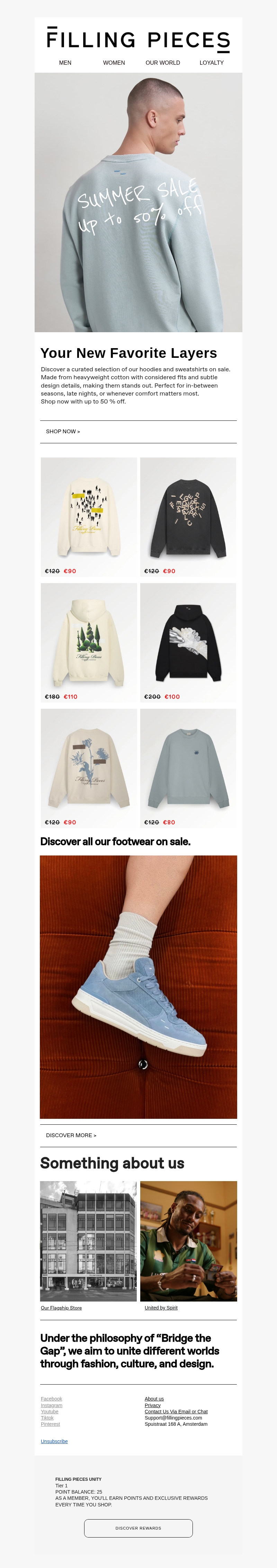Follow the Our Flagship Store link

point(61,1307)
